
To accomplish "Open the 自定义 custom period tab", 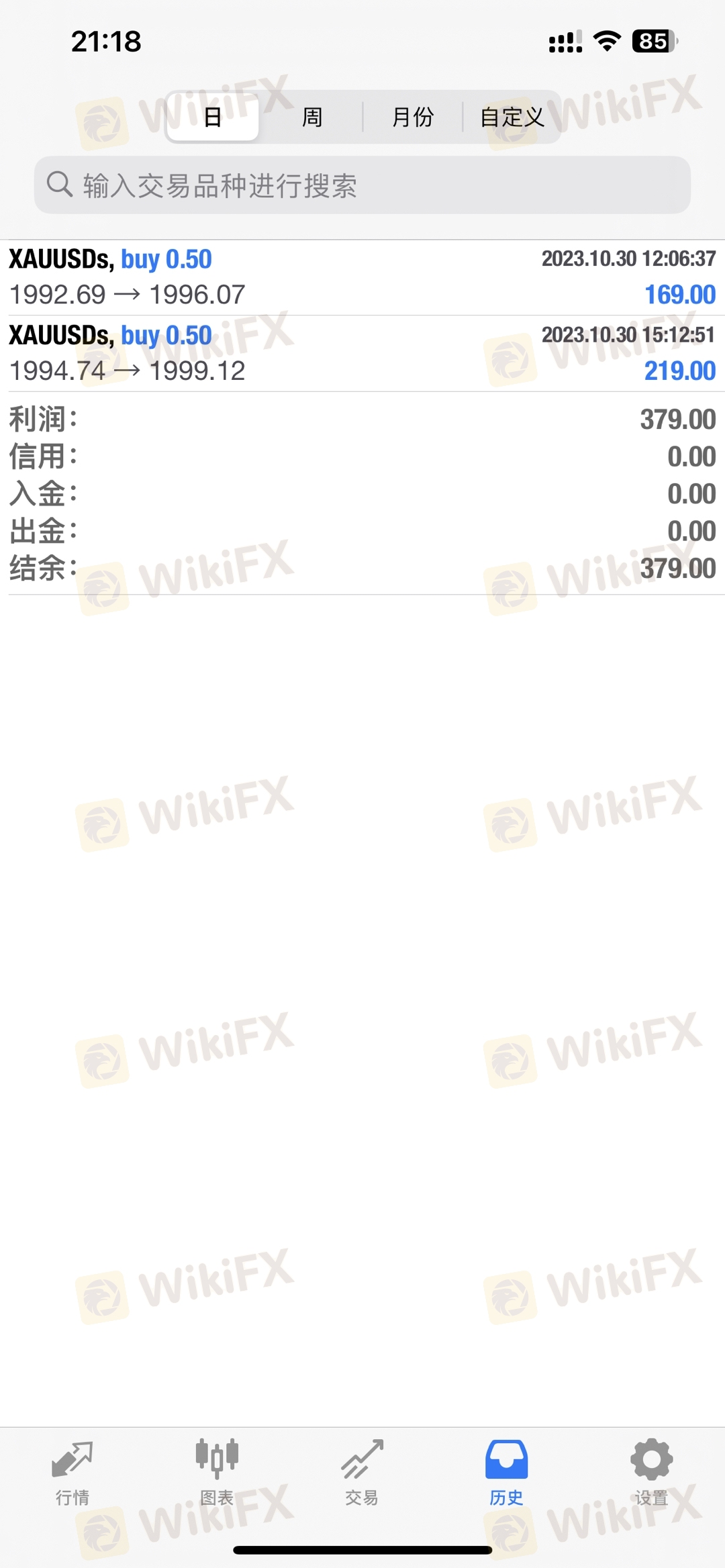I will click(512, 117).
